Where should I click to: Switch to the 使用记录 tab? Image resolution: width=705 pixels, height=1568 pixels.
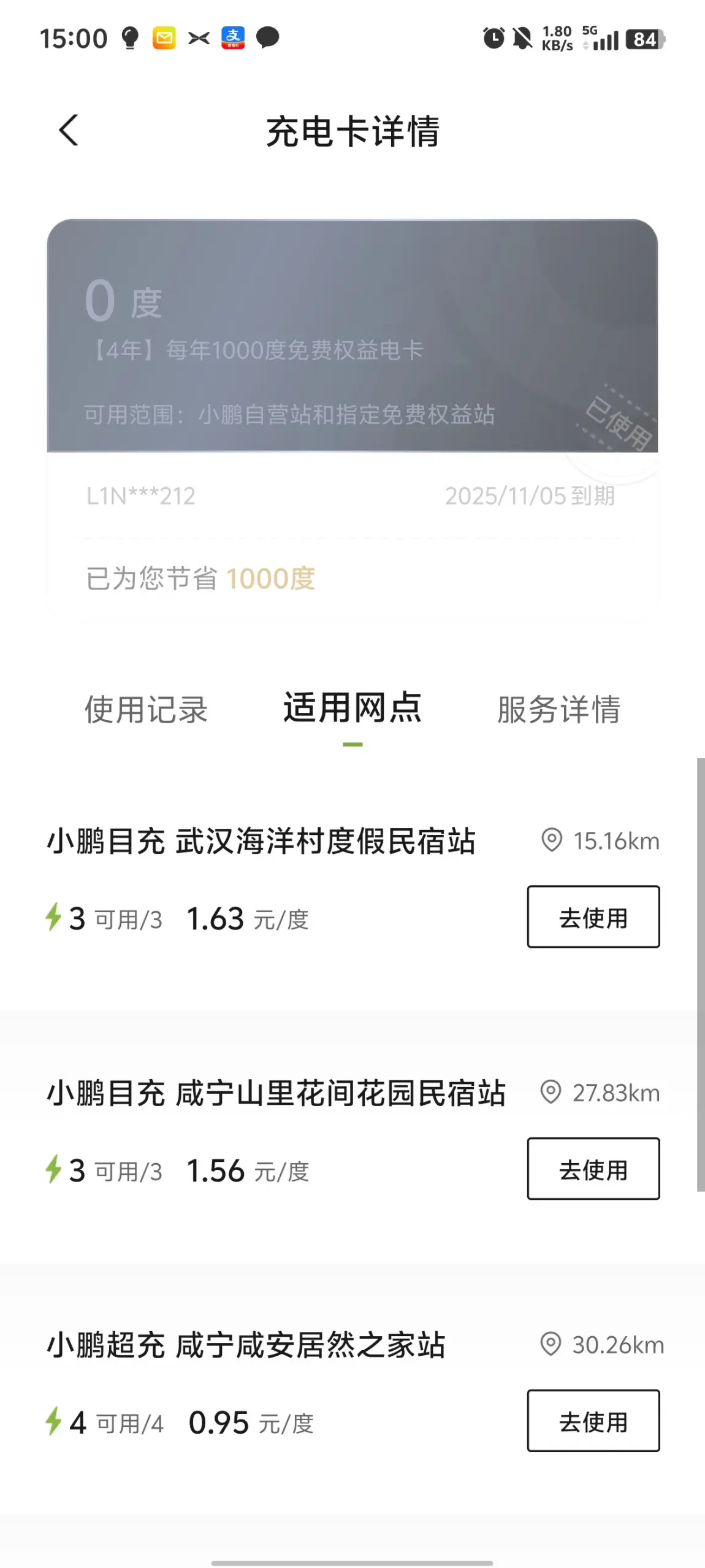click(x=146, y=710)
